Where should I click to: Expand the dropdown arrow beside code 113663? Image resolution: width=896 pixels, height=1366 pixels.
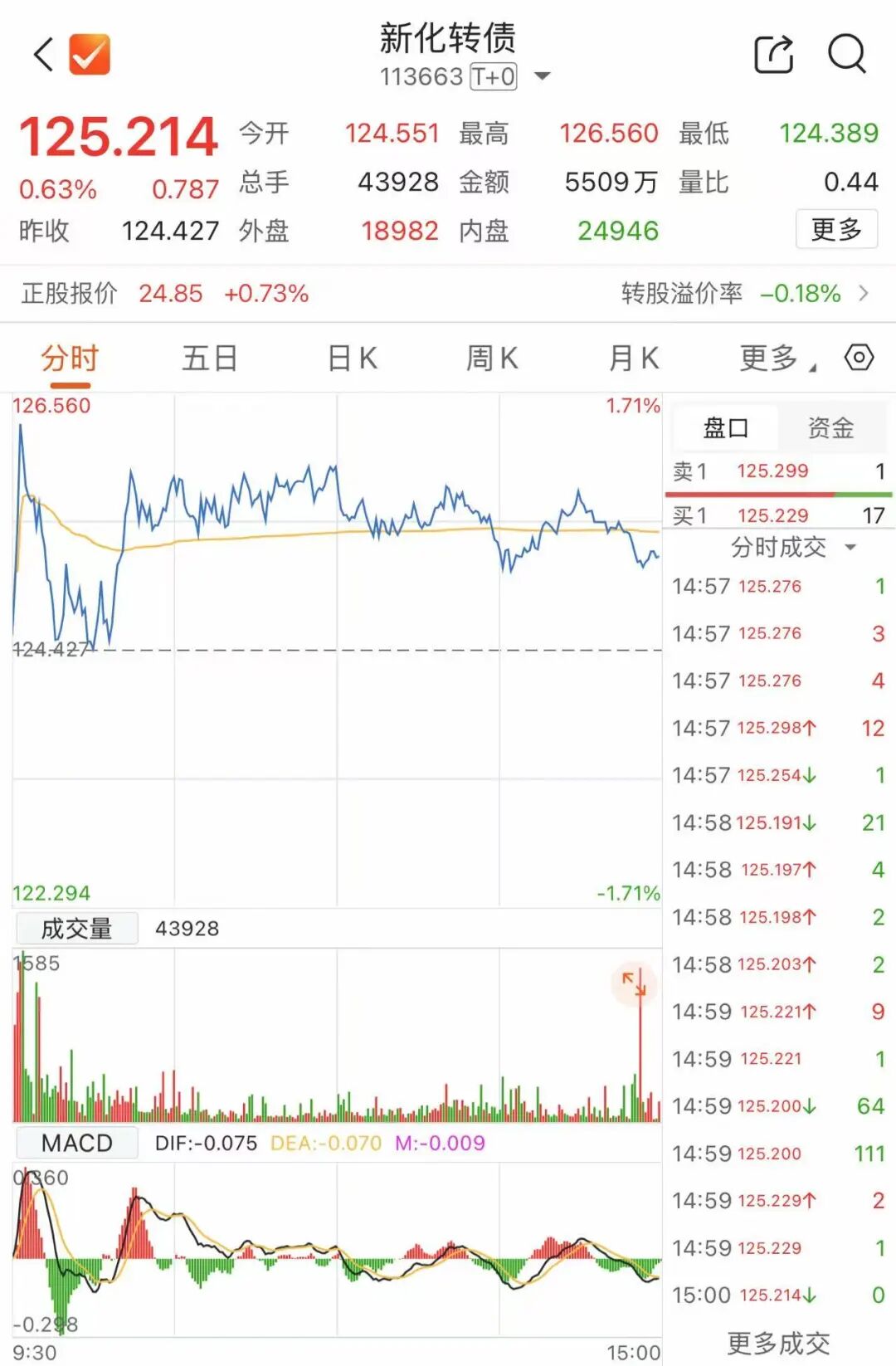pyautogui.click(x=543, y=76)
